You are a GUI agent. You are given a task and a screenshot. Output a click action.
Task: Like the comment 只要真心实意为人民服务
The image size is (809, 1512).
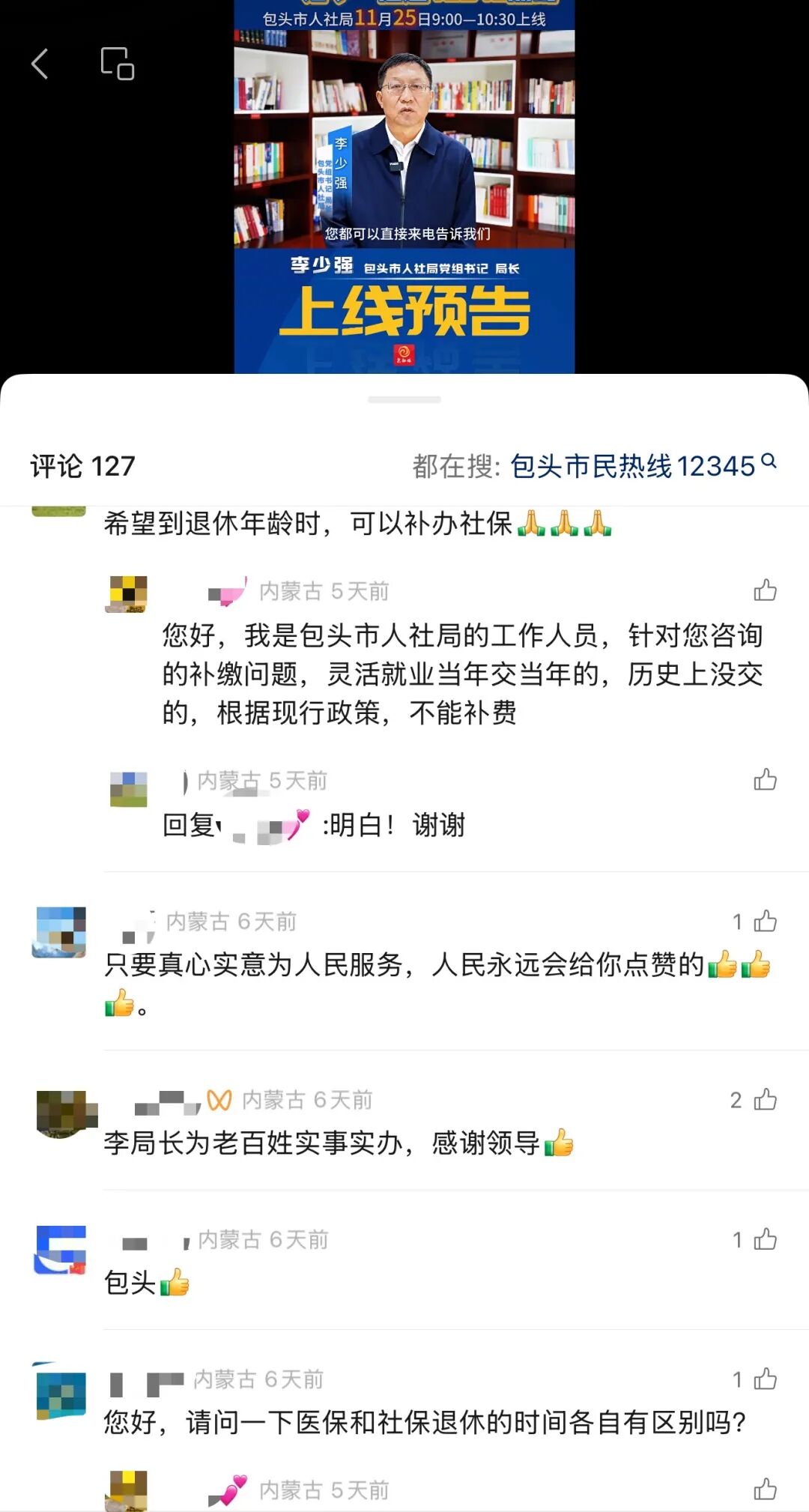tap(765, 921)
